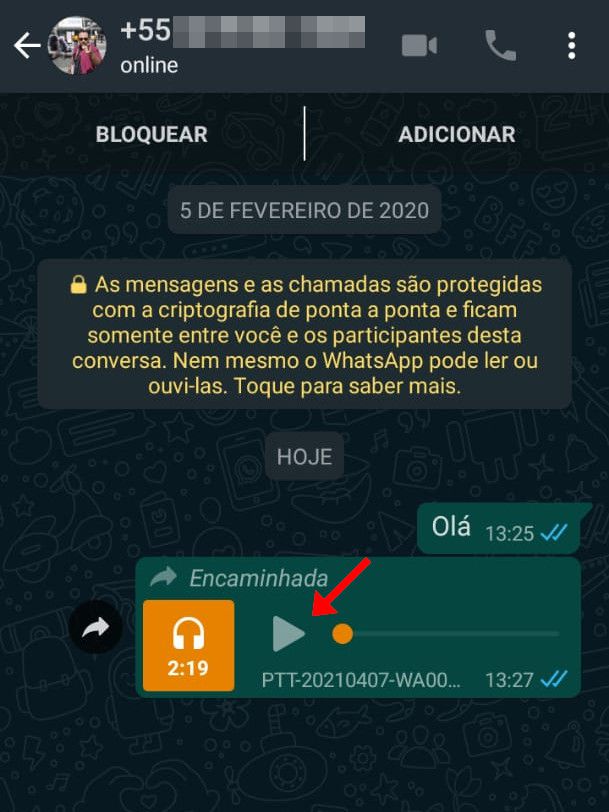The height and width of the screenshot is (812, 609).
Task: Open the overflow menu
Action: 571,45
